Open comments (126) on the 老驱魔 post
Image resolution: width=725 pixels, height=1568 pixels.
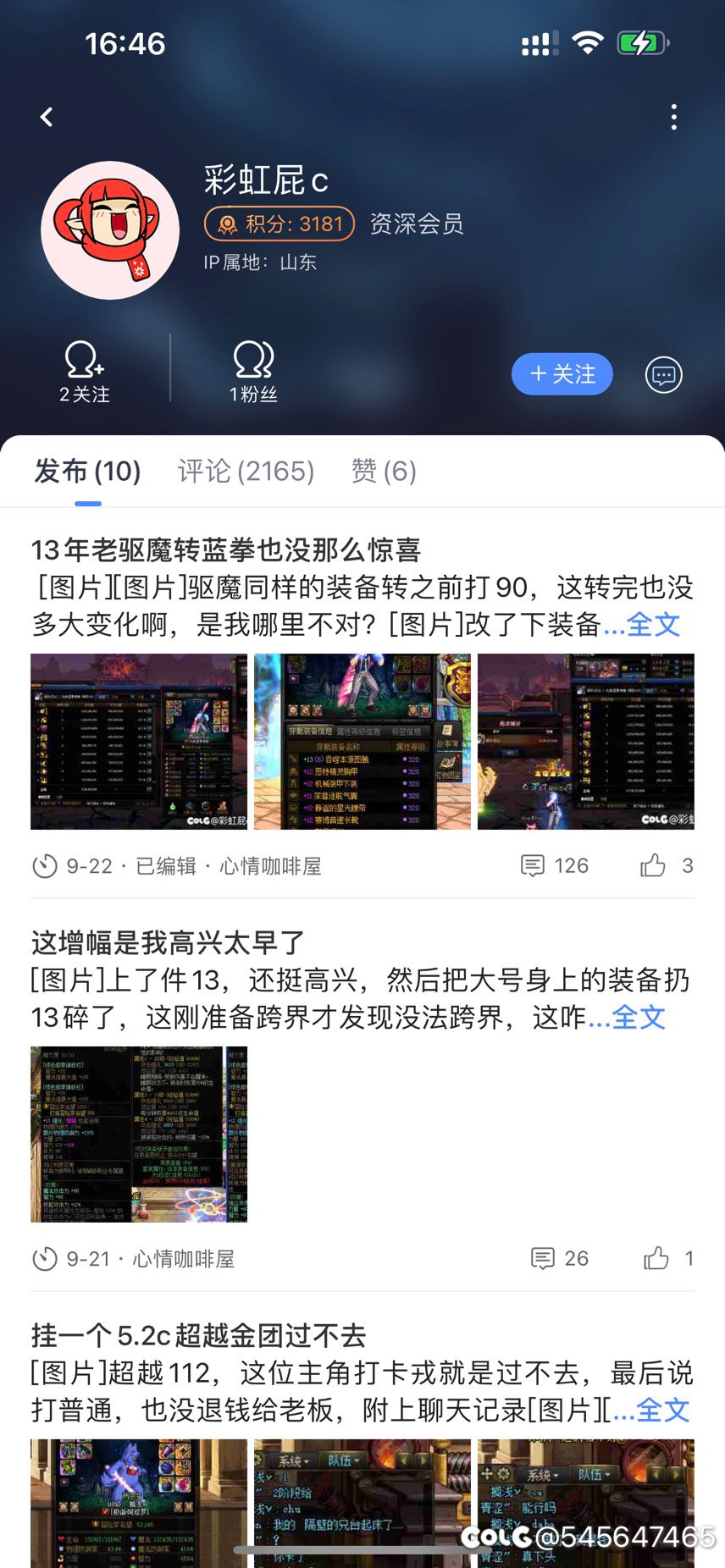[x=555, y=865]
